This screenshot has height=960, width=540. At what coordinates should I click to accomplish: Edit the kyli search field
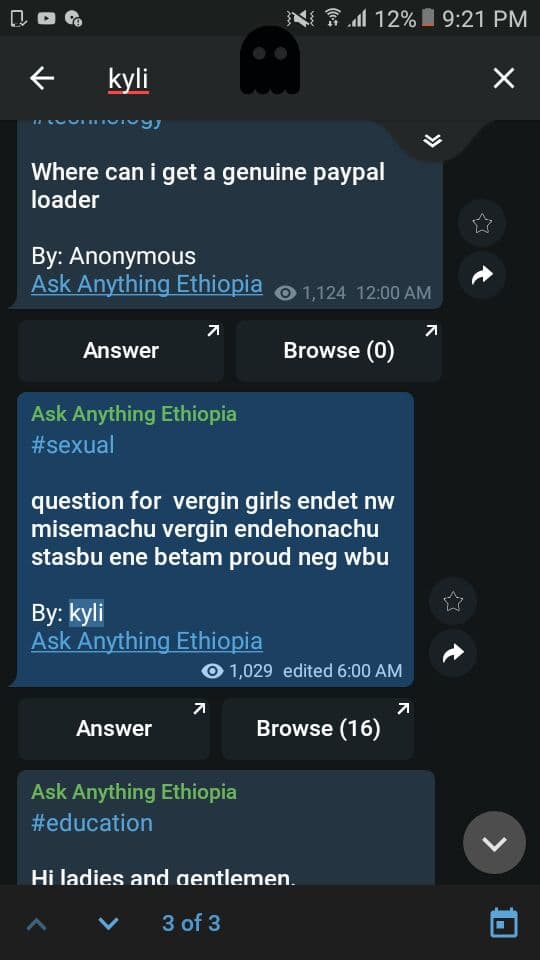pyautogui.click(x=294, y=80)
